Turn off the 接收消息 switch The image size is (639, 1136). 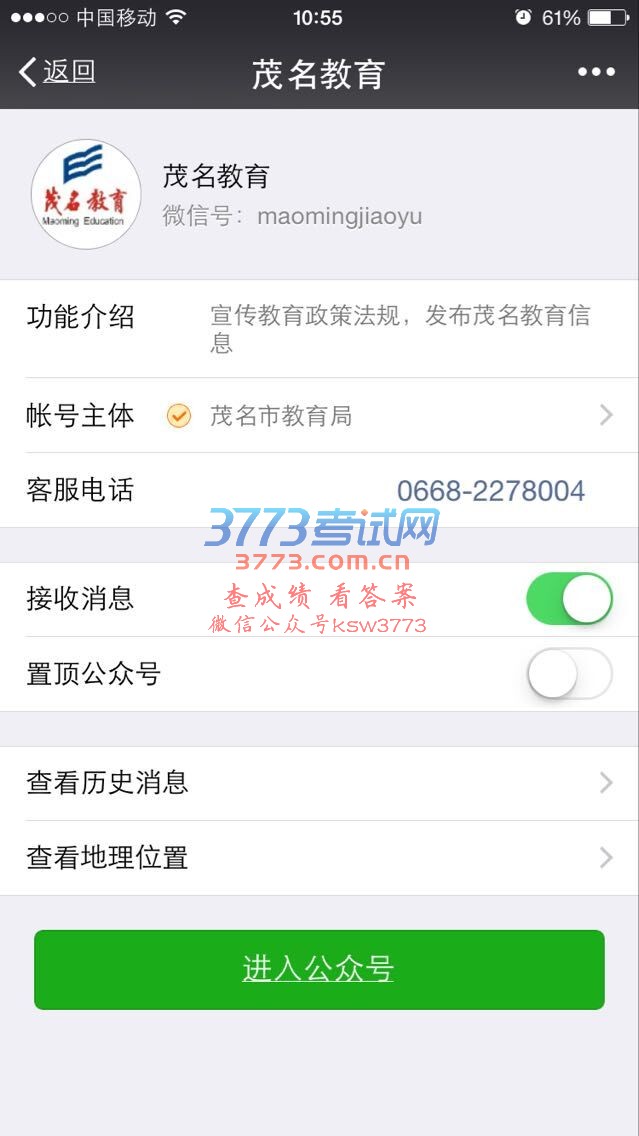point(569,599)
